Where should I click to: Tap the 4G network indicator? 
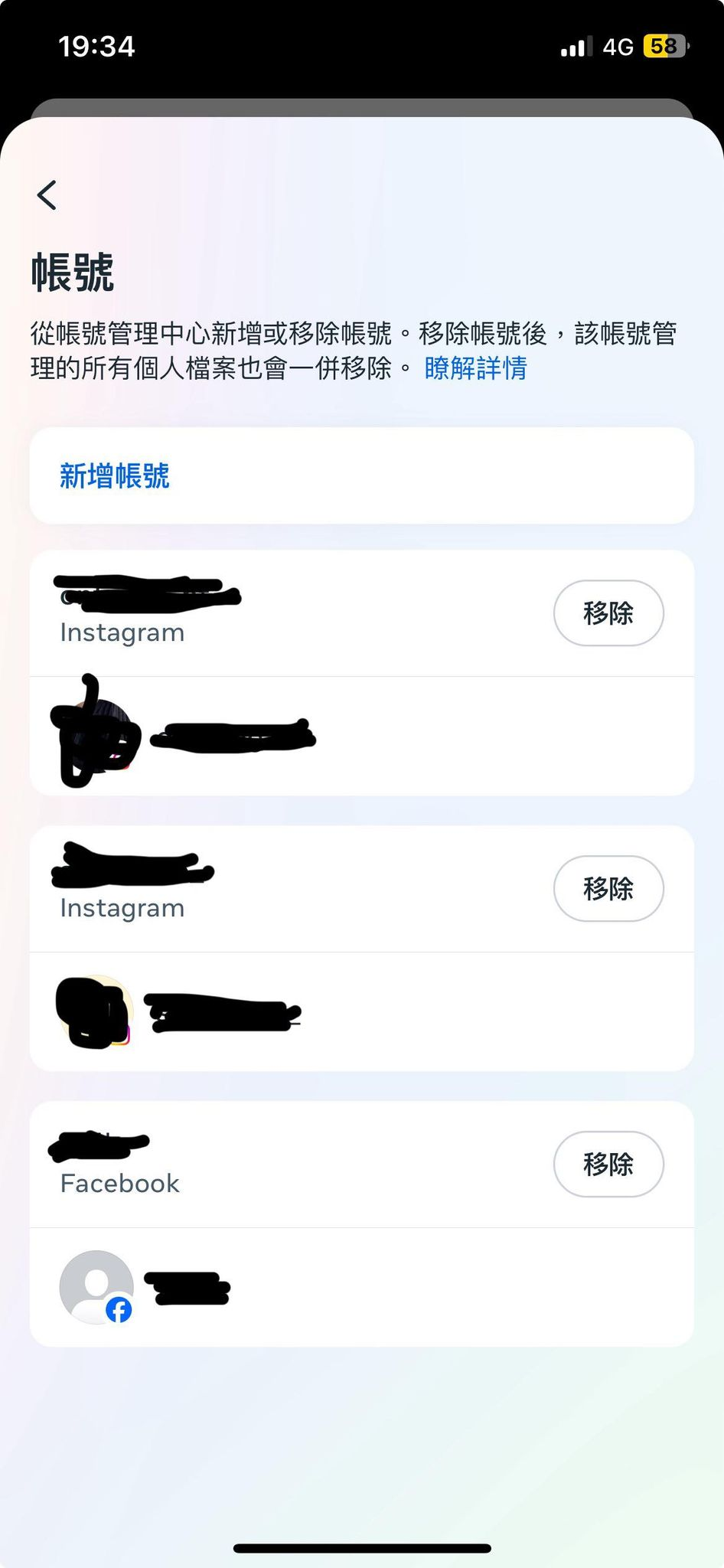click(x=617, y=46)
